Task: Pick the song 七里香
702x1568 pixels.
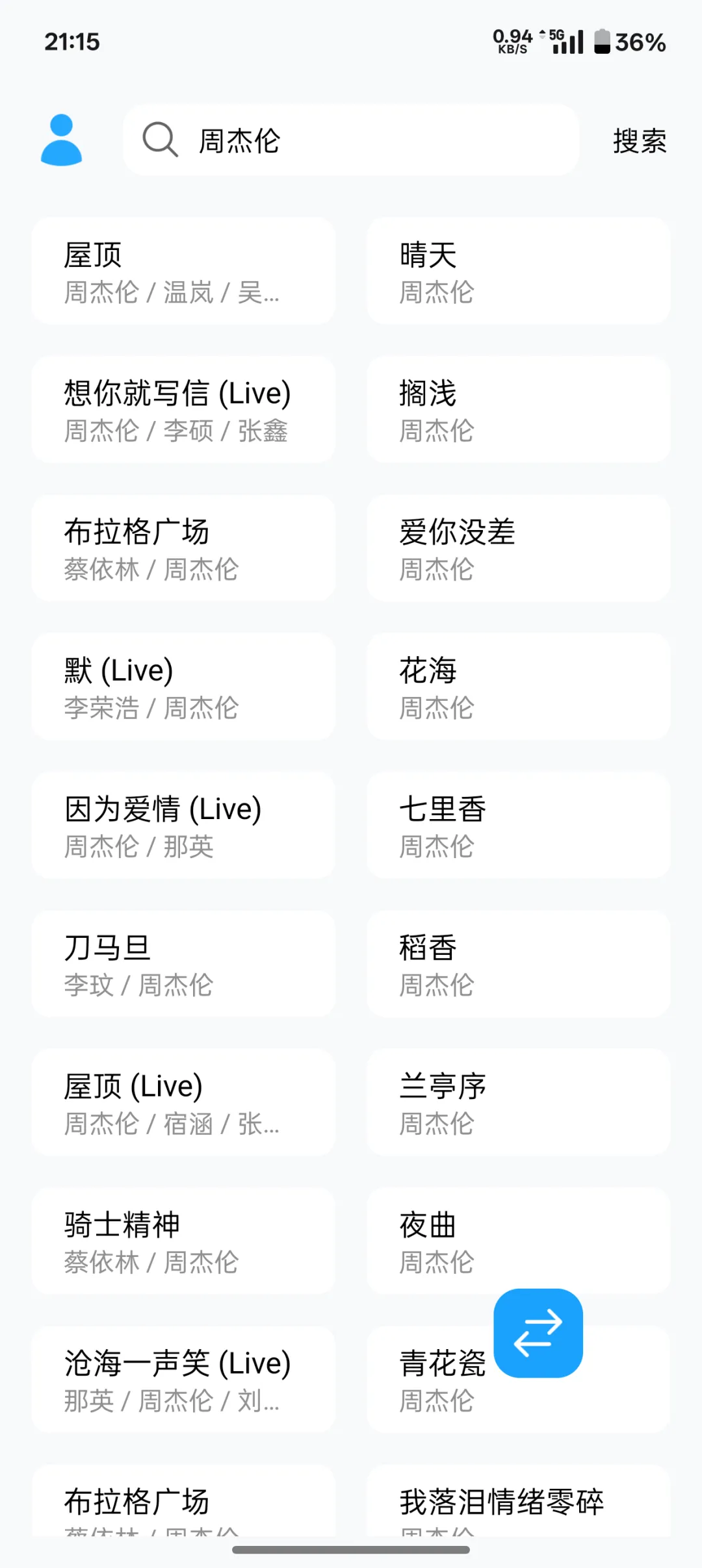Action: 518,826
